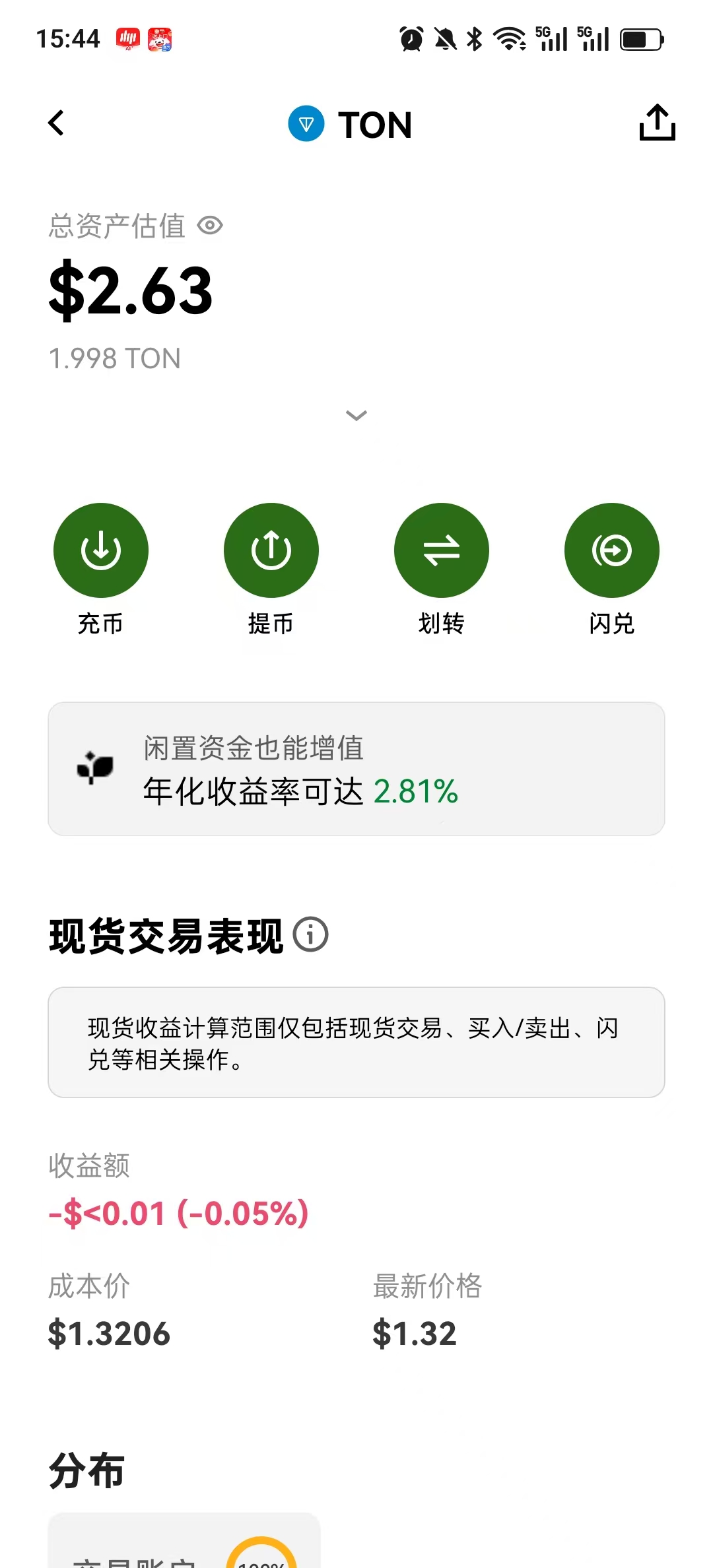Open 充币 to deposit TON

(100, 550)
